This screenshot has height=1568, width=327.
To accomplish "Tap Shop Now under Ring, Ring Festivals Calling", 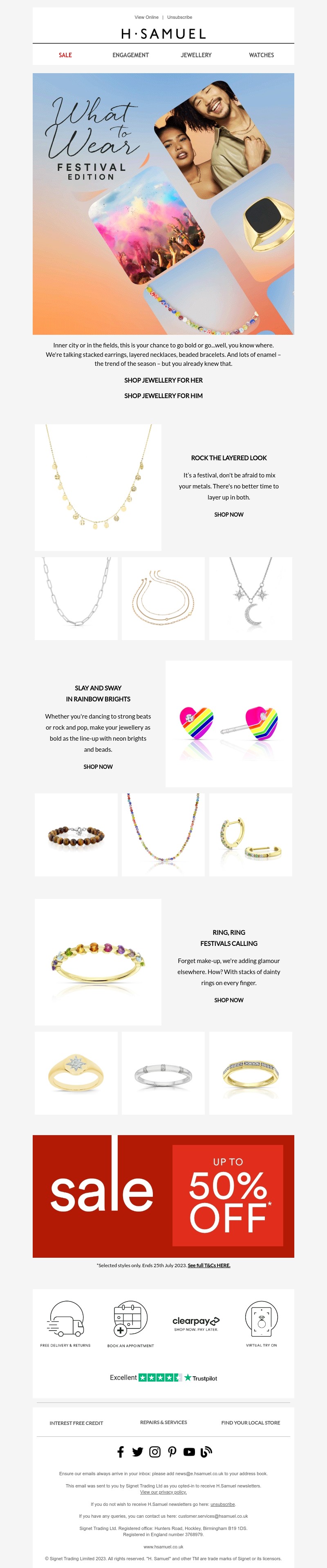I will [x=228, y=1000].
